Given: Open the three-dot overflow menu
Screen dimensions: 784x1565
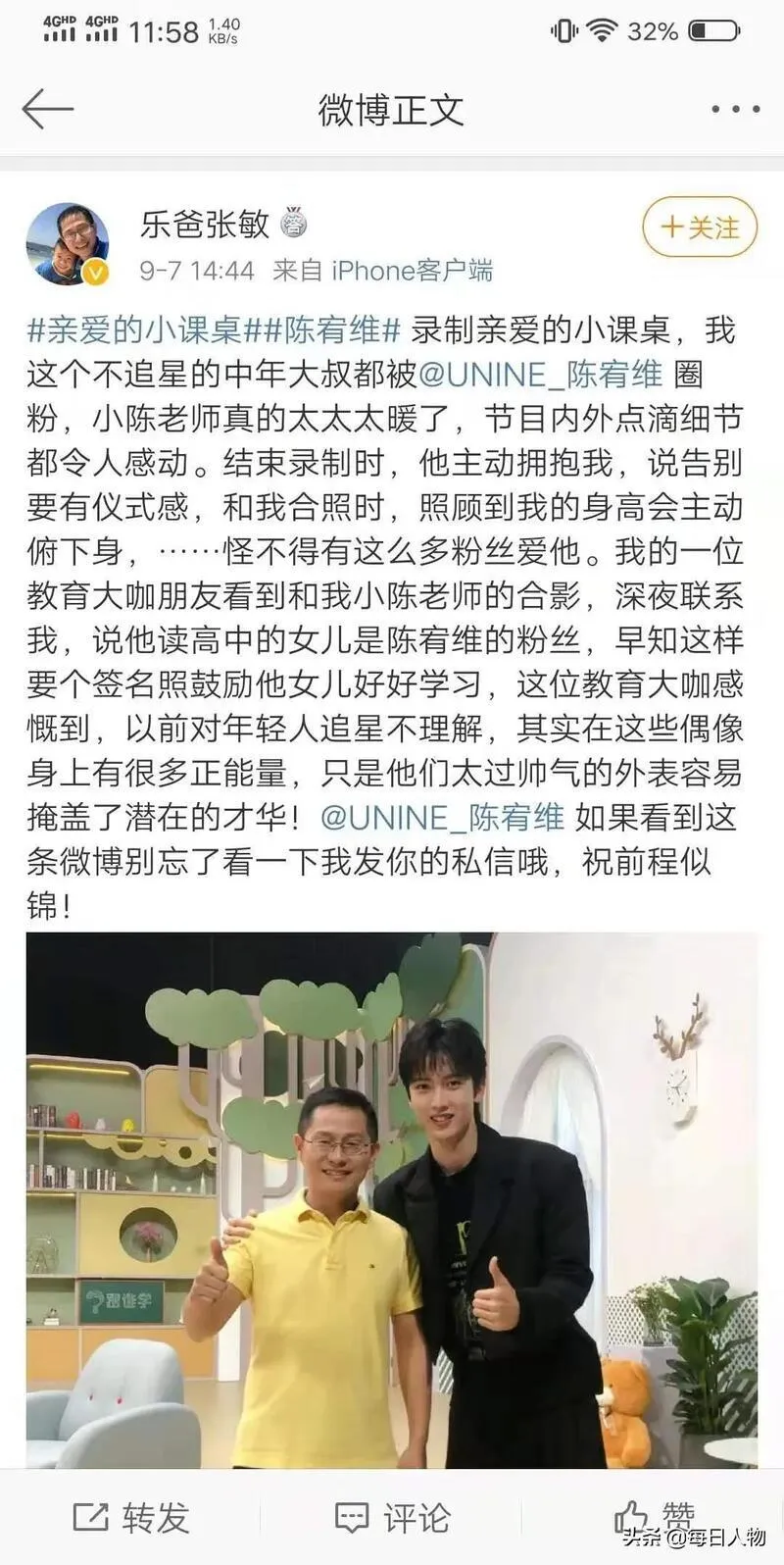Looking at the screenshot, I should point(735,110).
